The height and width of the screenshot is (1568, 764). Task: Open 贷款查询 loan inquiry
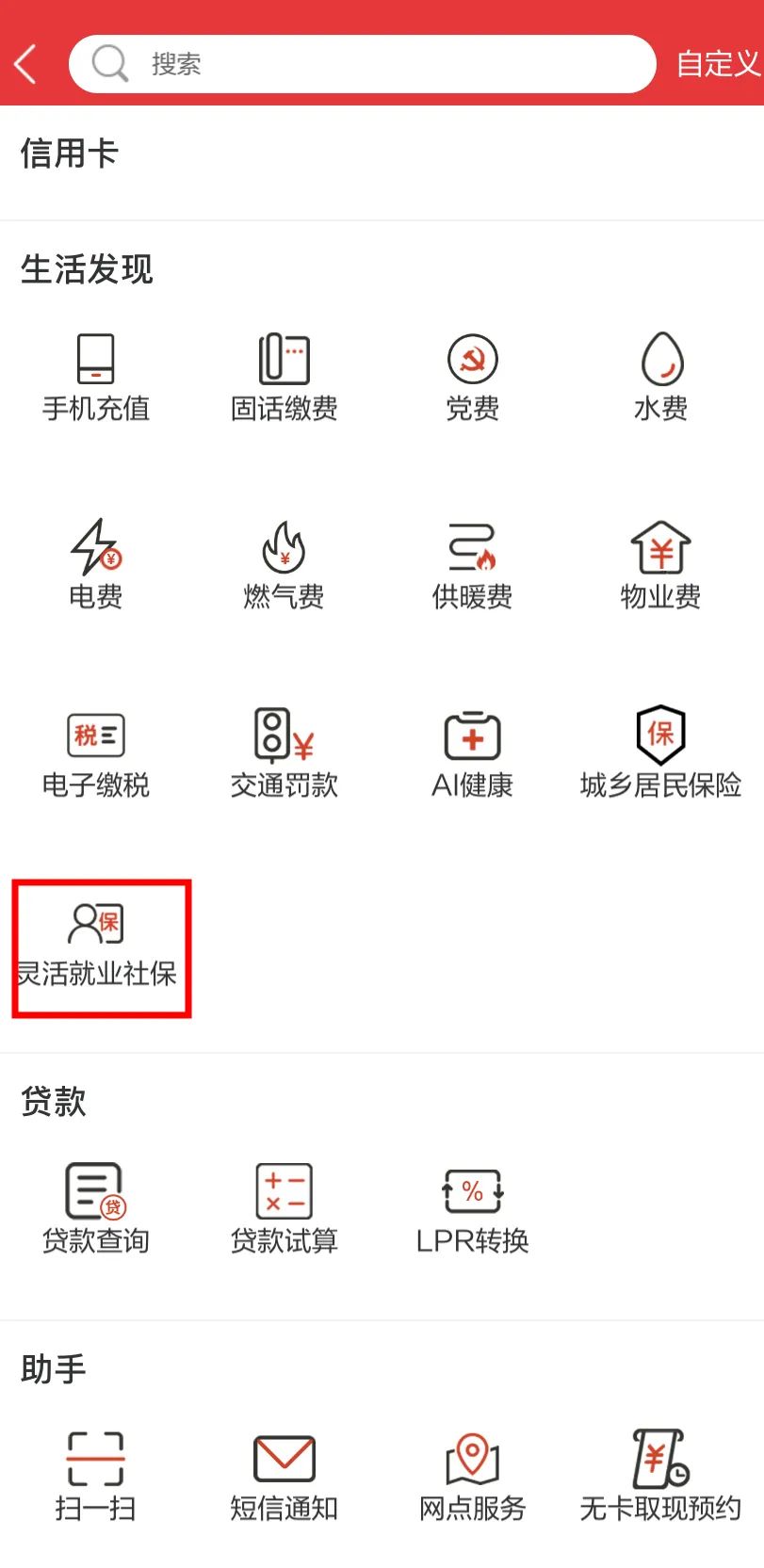[x=96, y=1209]
